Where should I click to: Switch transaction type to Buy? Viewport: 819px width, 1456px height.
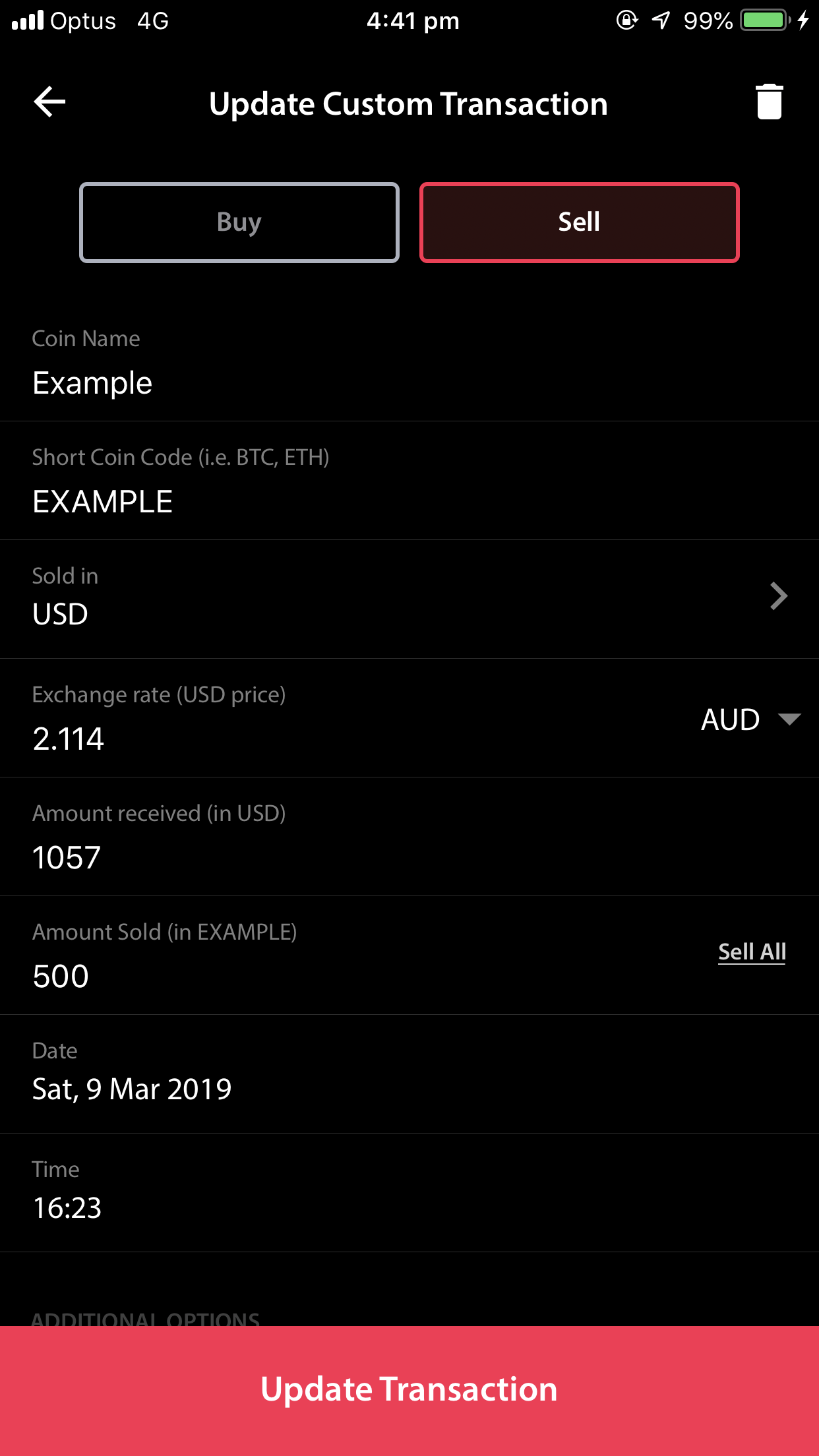[x=239, y=222]
